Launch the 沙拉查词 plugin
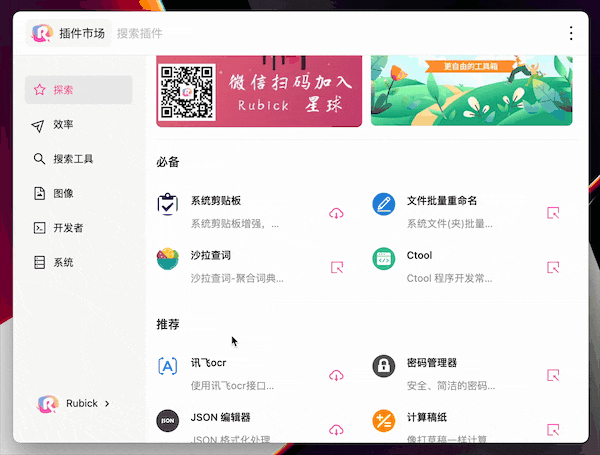 point(337,267)
